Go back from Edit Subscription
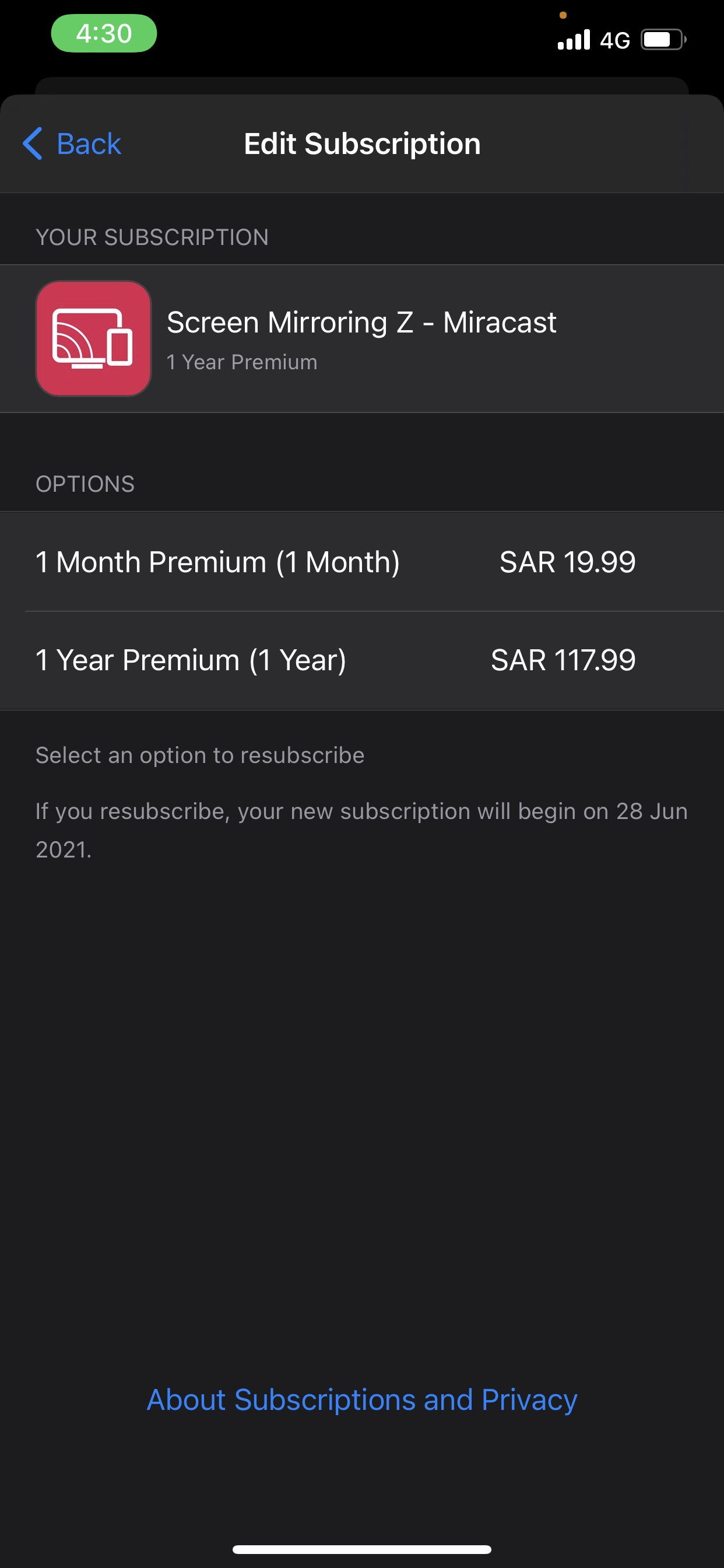724x1568 pixels. 73,144
